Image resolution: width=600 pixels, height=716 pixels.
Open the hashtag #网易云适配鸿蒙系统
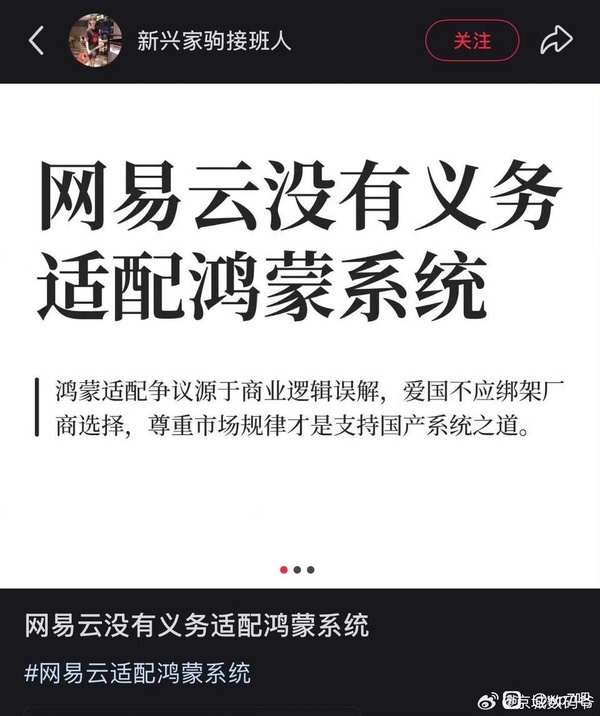(x=138, y=672)
